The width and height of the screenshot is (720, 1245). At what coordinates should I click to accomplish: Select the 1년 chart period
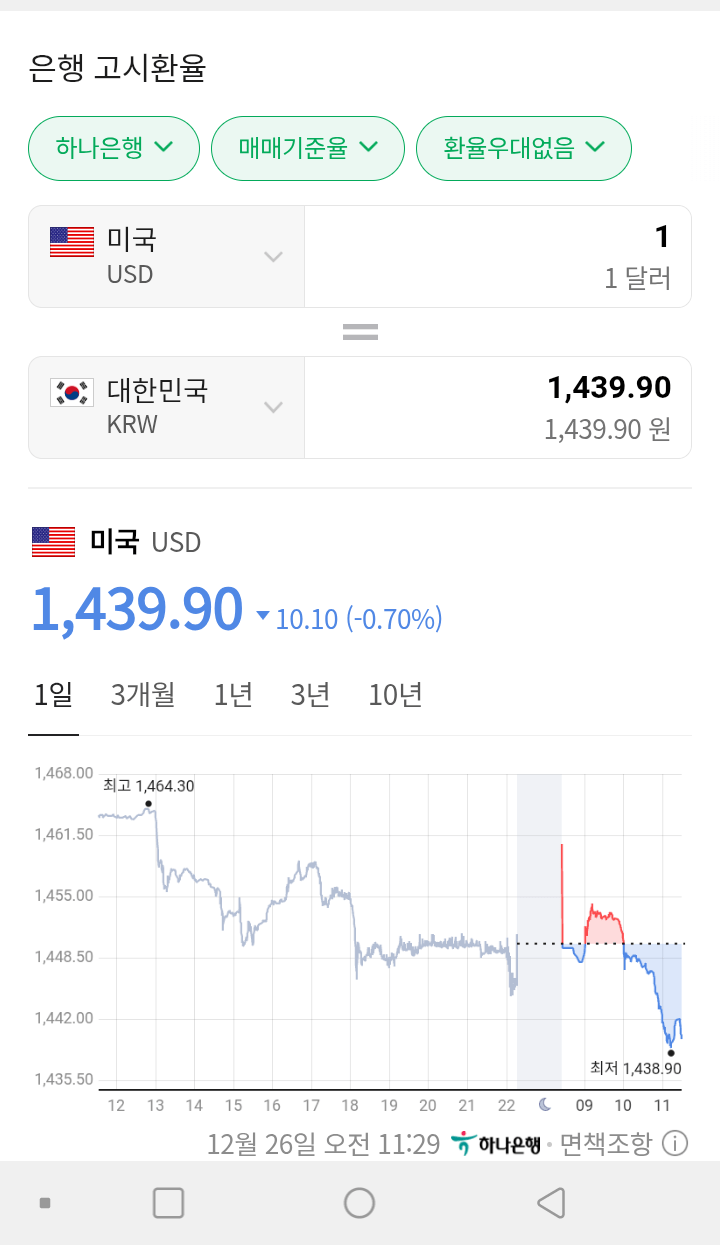[x=233, y=694]
